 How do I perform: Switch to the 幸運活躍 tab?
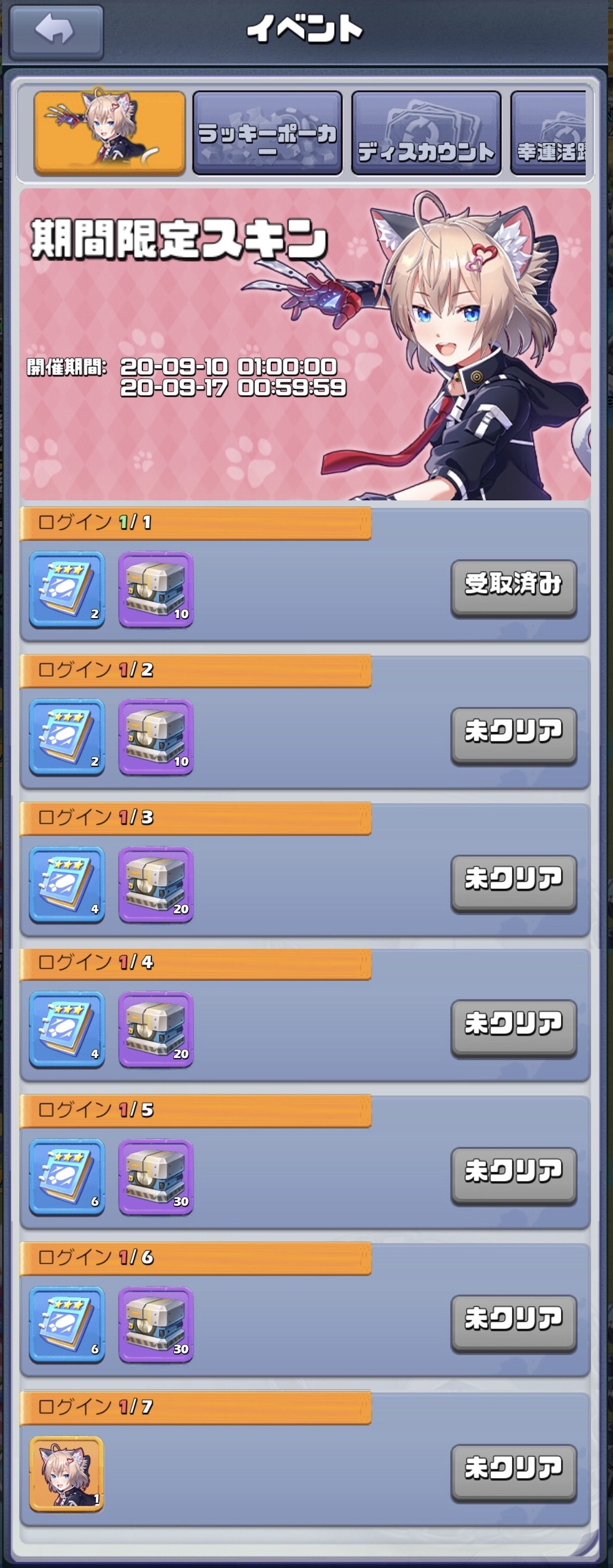click(549, 133)
